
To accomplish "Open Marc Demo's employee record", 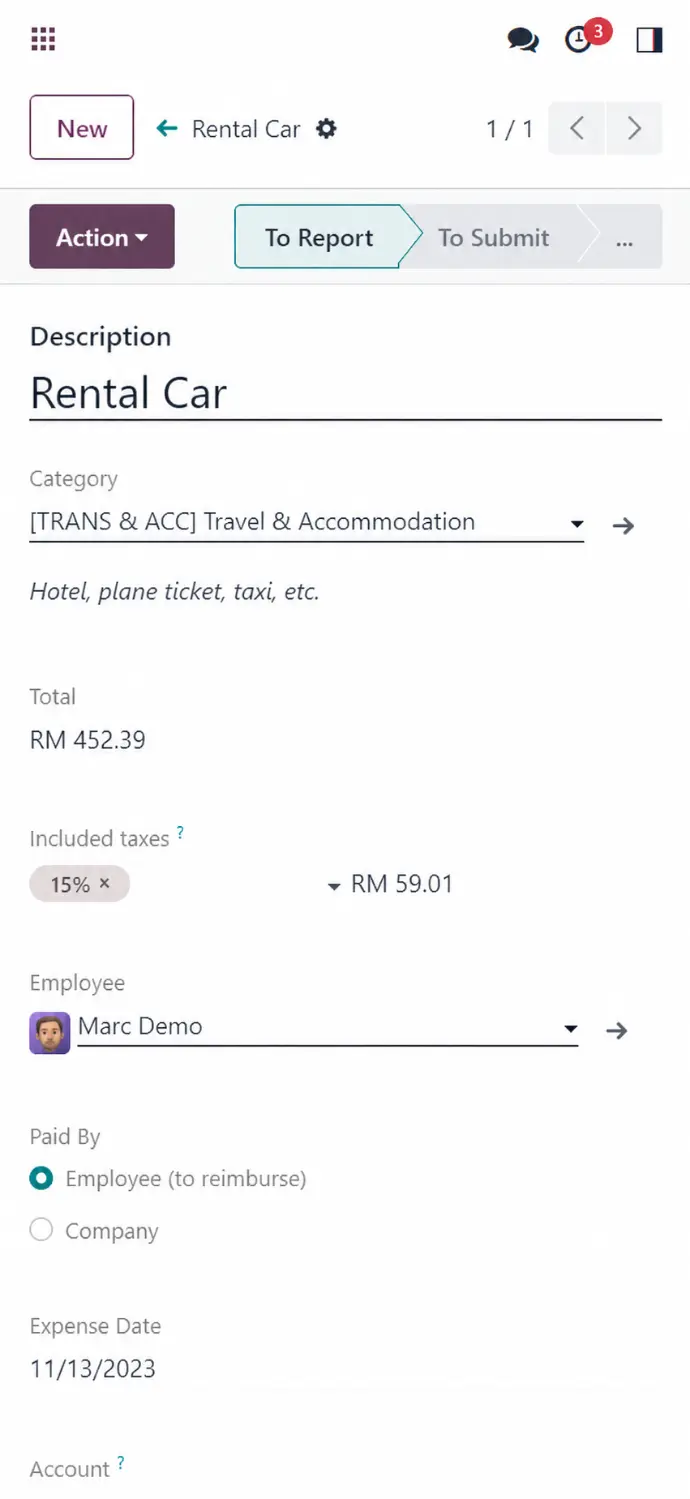I will (x=617, y=1030).
